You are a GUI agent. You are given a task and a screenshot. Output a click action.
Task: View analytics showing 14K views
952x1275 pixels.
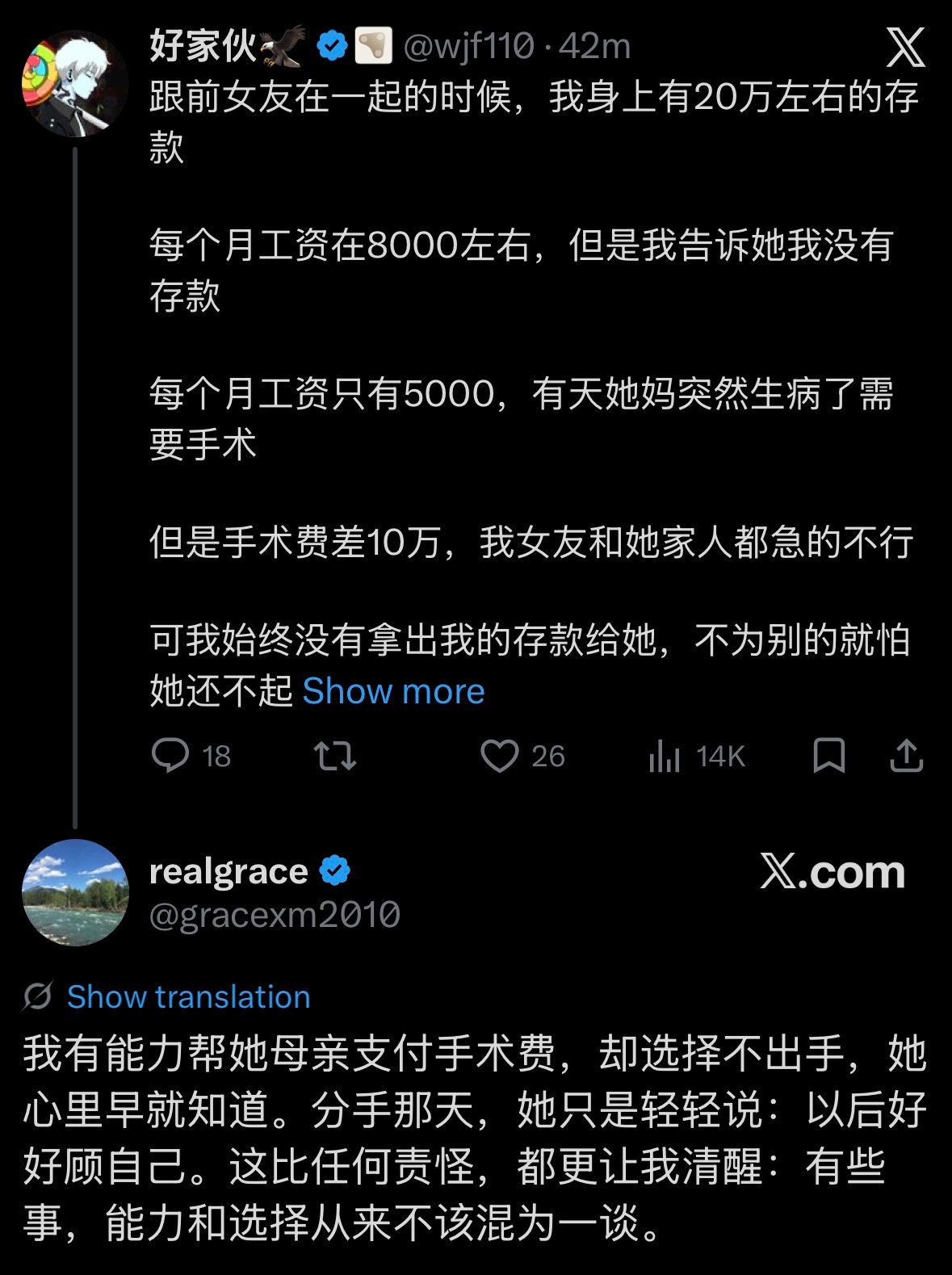point(665,757)
